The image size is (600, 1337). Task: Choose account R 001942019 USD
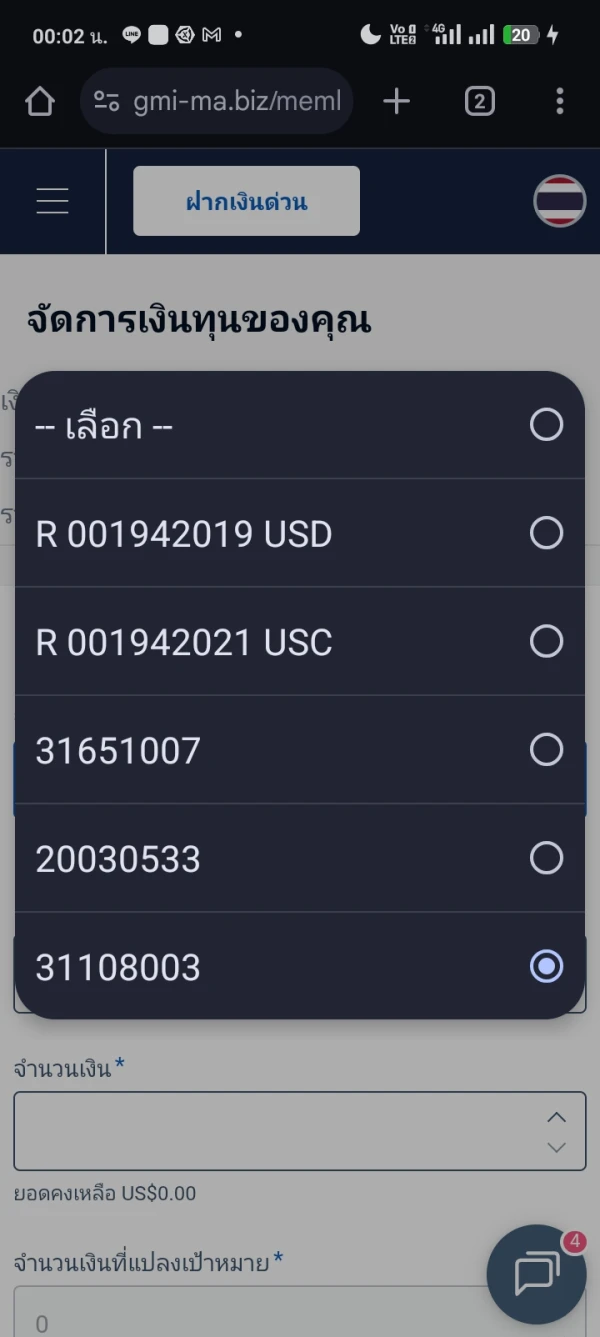click(299, 533)
